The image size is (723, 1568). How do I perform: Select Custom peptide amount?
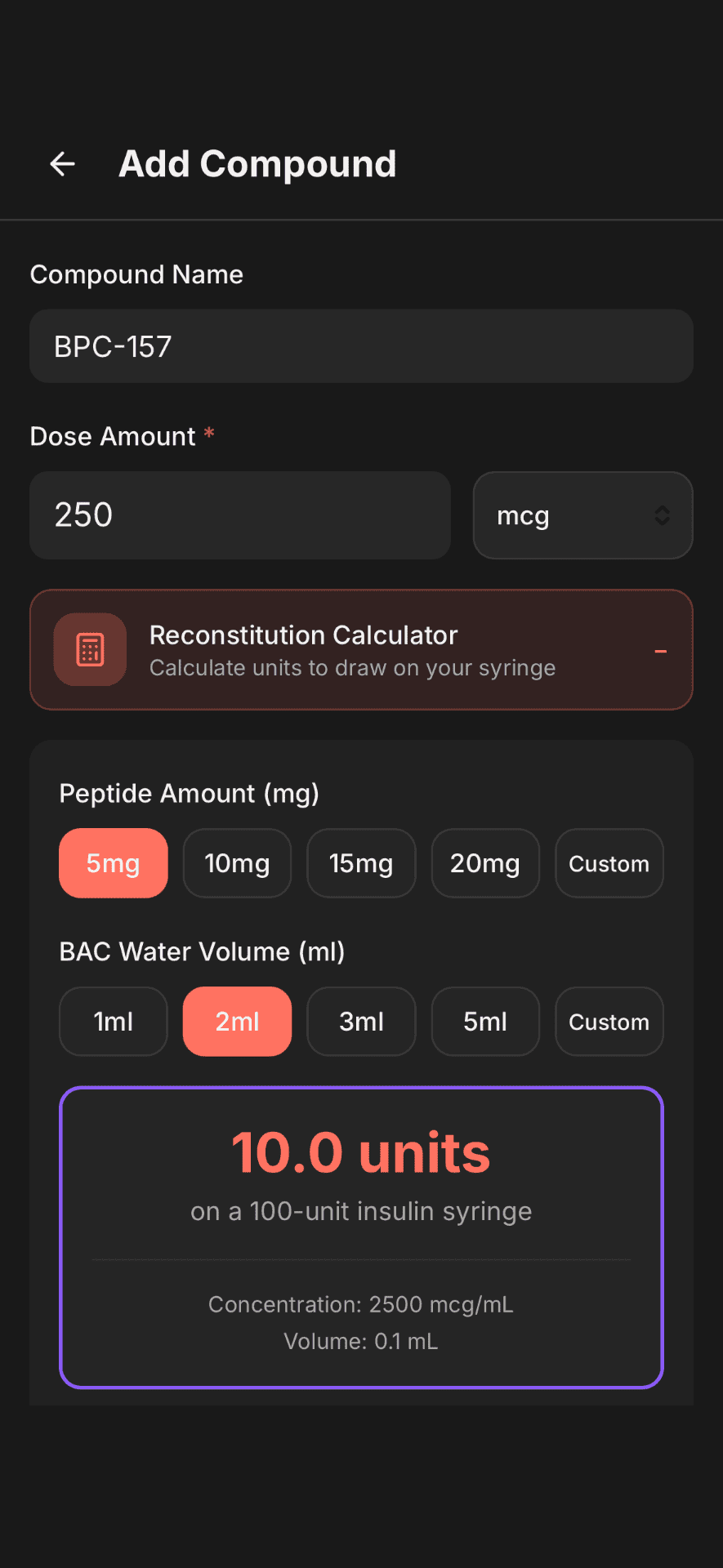click(x=609, y=863)
